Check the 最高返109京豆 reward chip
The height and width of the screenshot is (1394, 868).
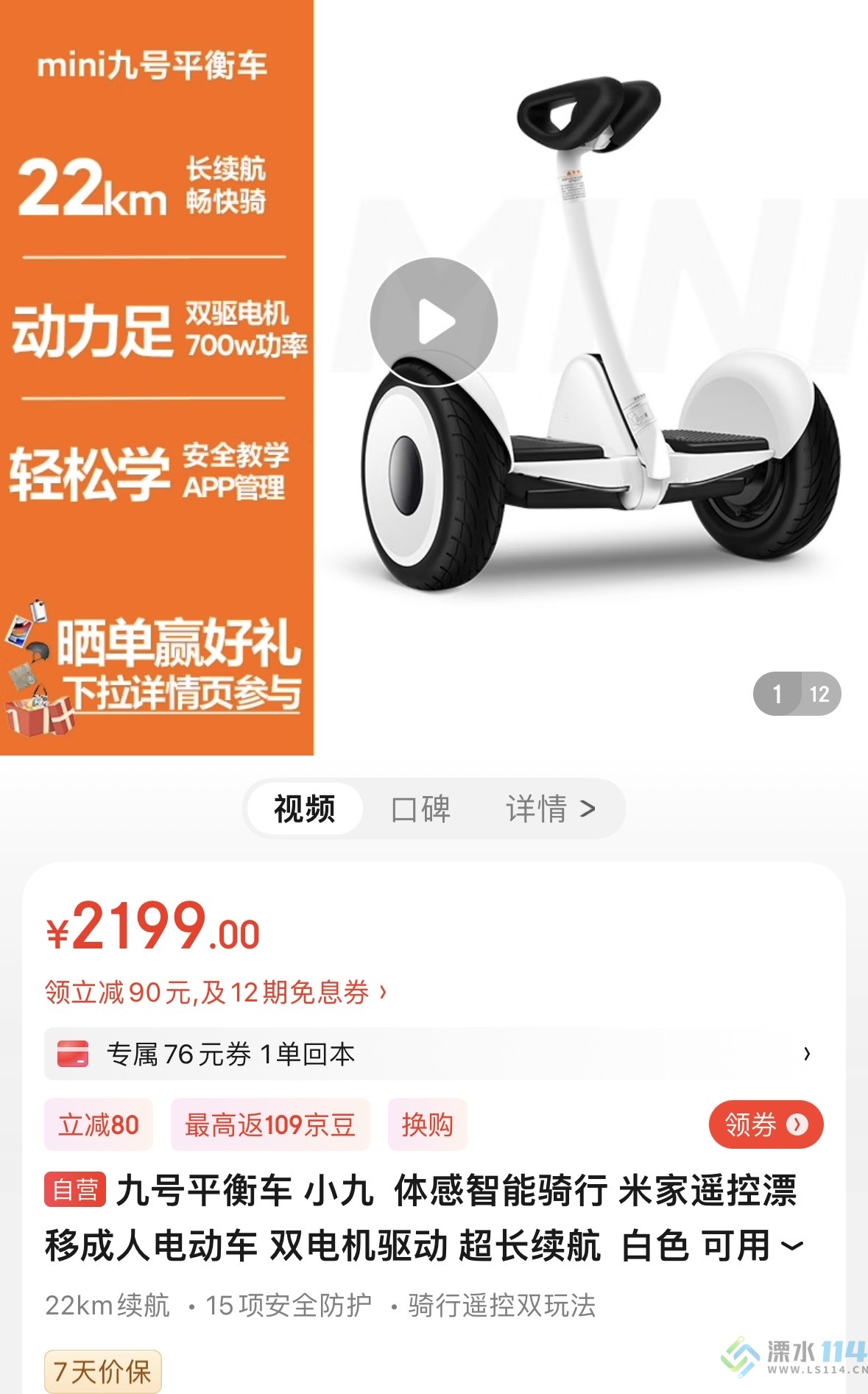pos(269,1124)
